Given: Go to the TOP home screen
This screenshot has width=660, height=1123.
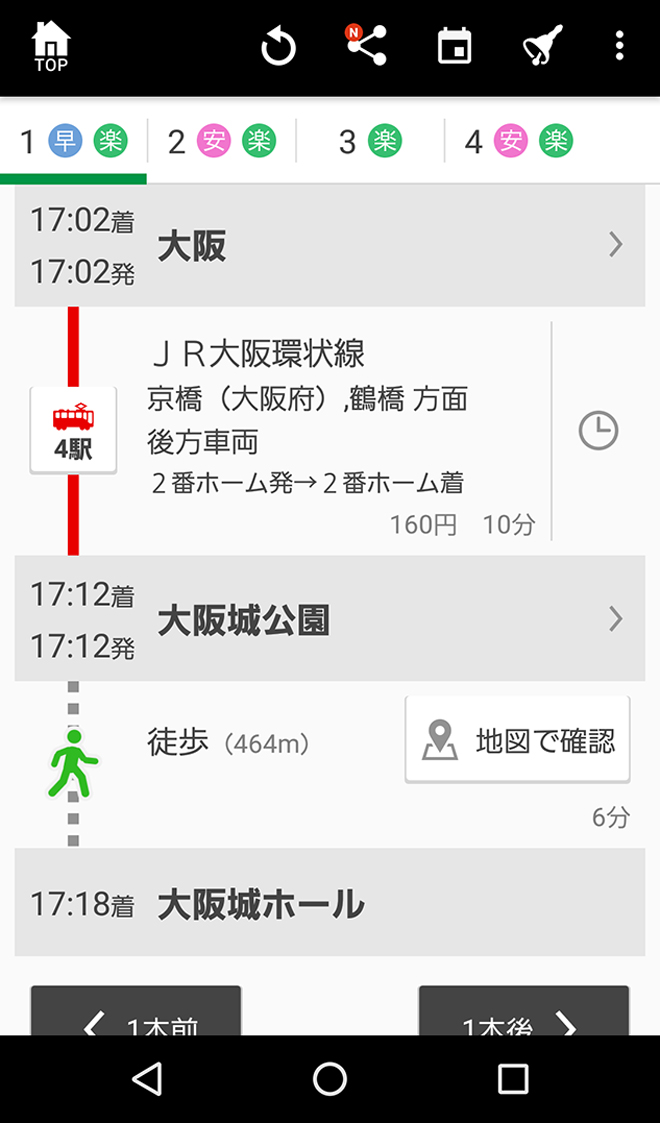Looking at the screenshot, I should (51, 47).
